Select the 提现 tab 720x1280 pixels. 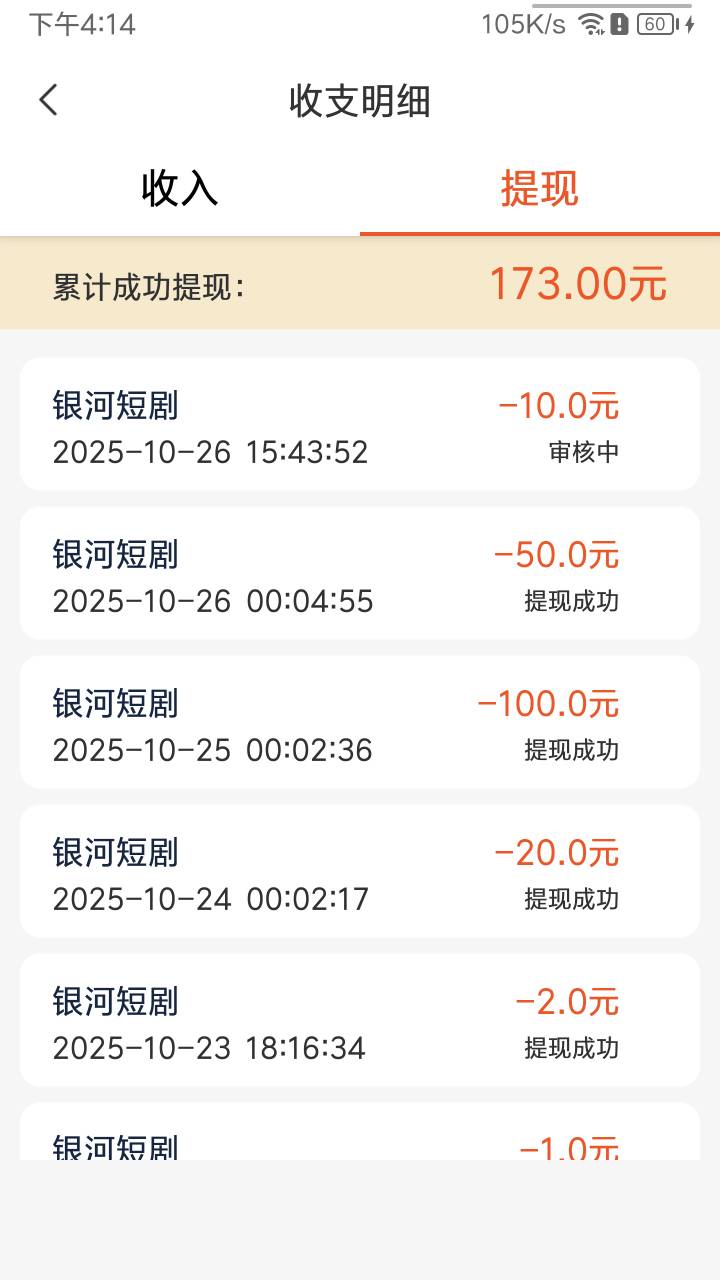[540, 188]
